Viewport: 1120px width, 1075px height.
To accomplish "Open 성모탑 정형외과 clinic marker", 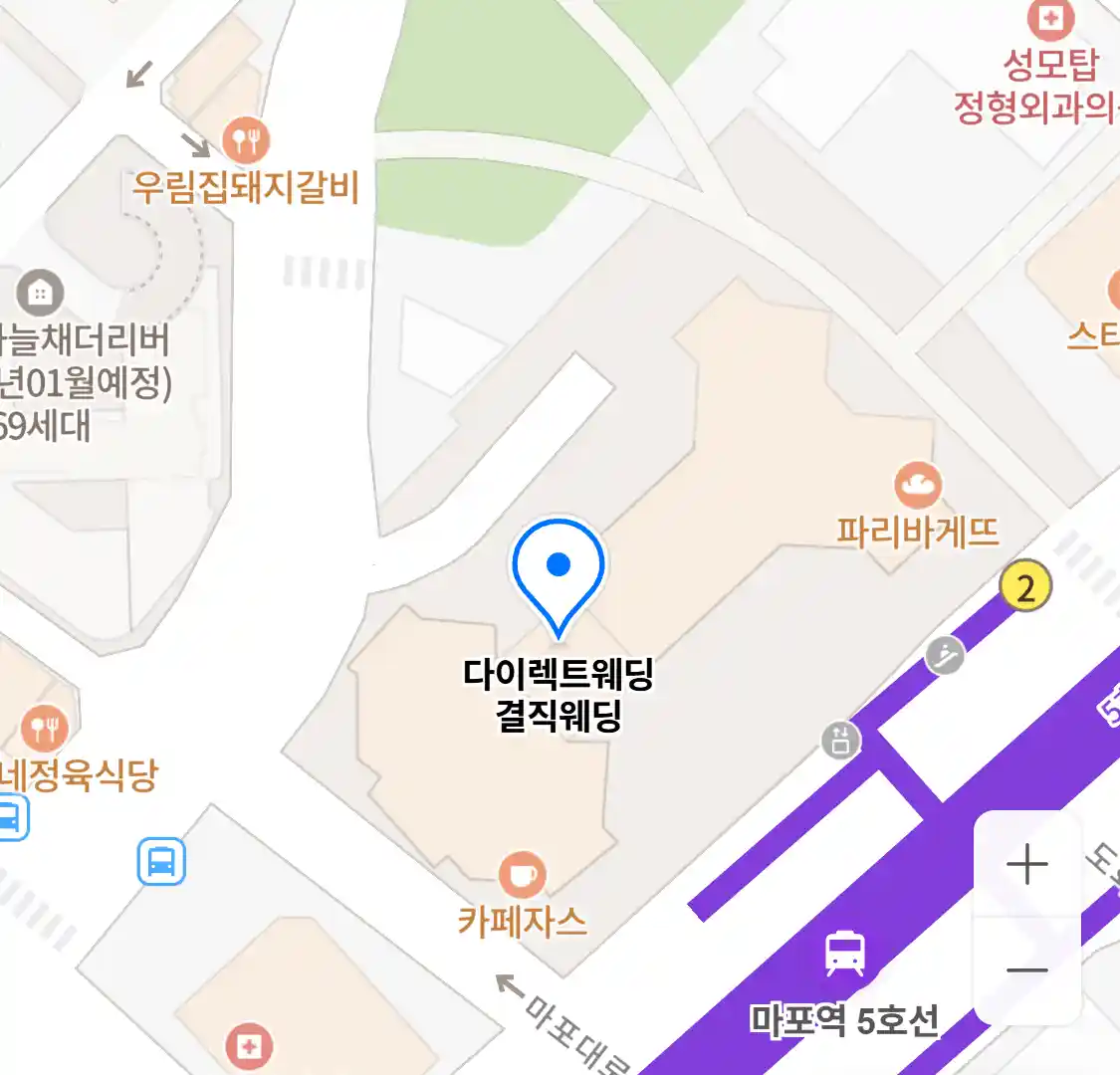I will pos(1050,18).
